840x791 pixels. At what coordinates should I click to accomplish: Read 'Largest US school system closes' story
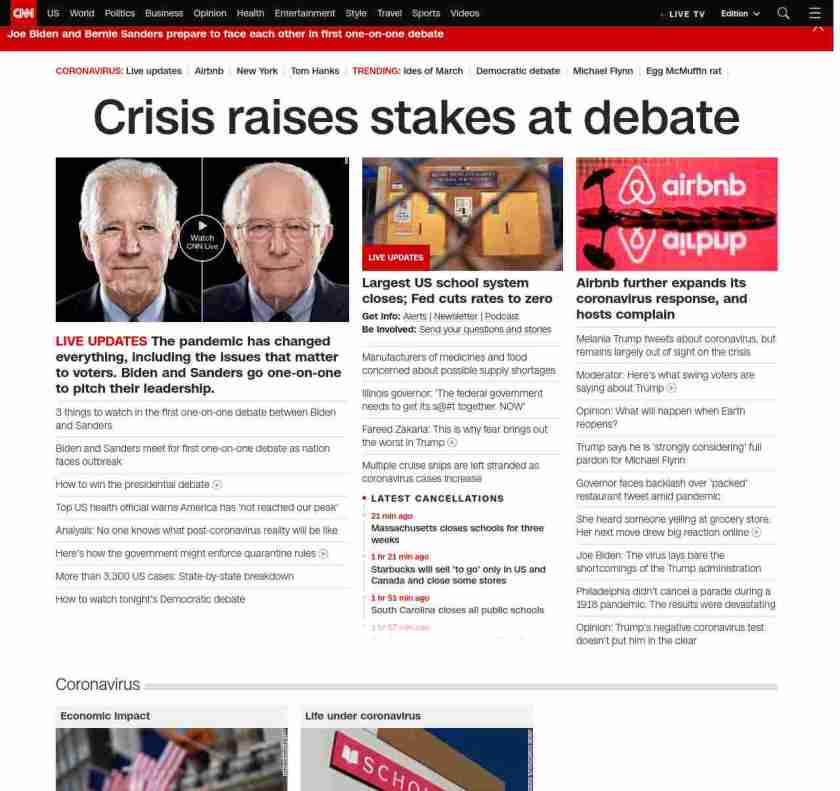tap(456, 290)
